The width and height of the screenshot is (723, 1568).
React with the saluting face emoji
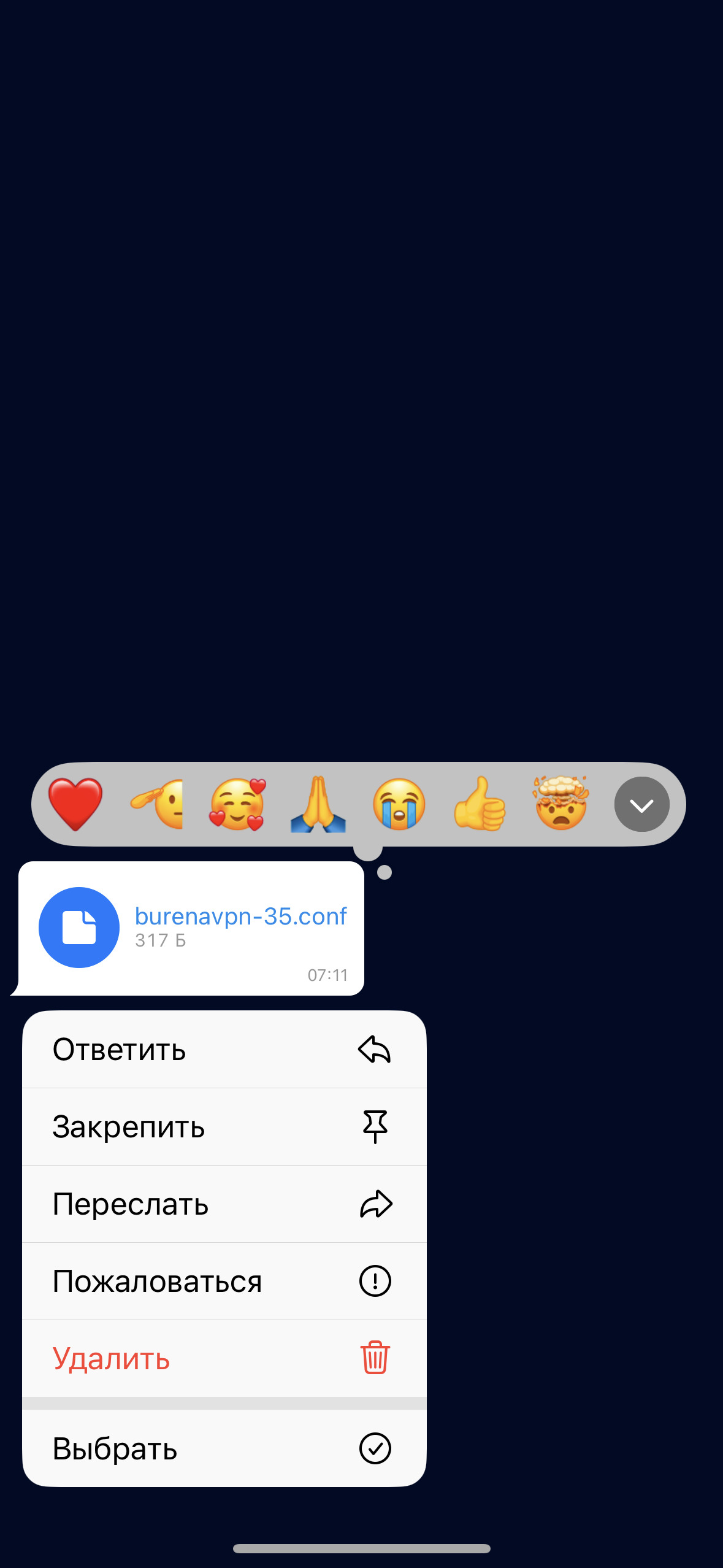pyautogui.click(x=158, y=804)
